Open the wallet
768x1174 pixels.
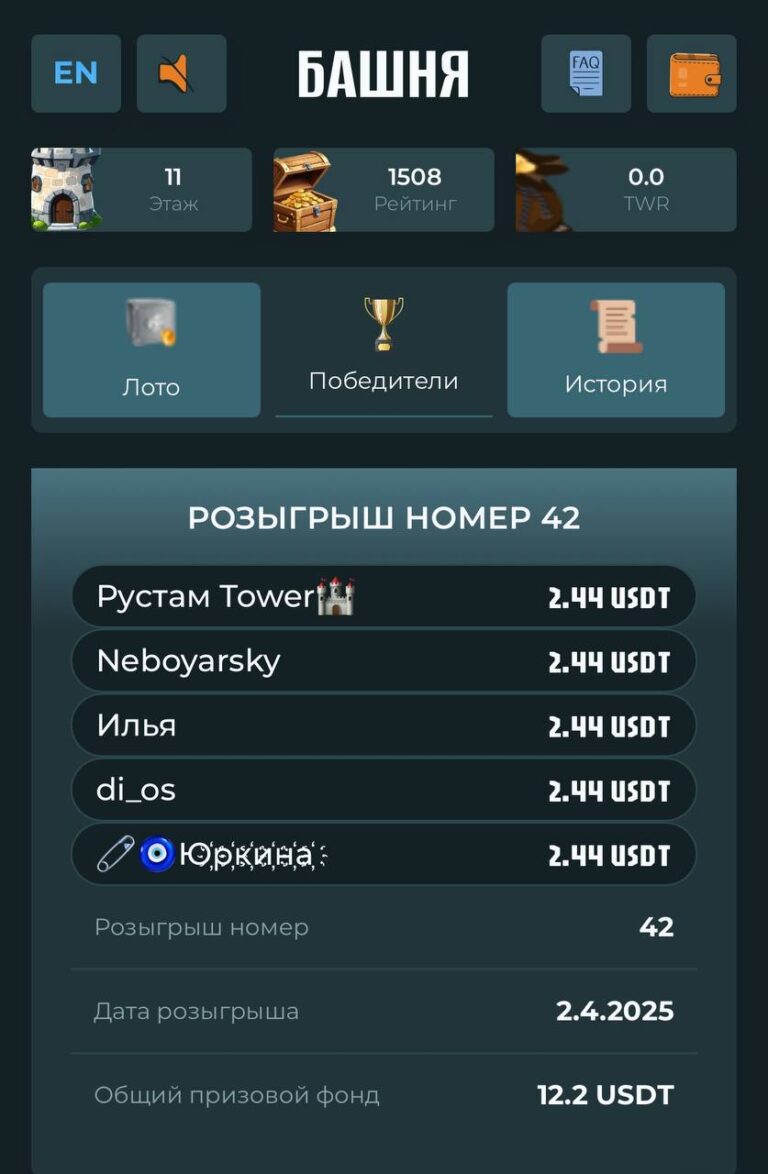pyautogui.click(x=692, y=74)
